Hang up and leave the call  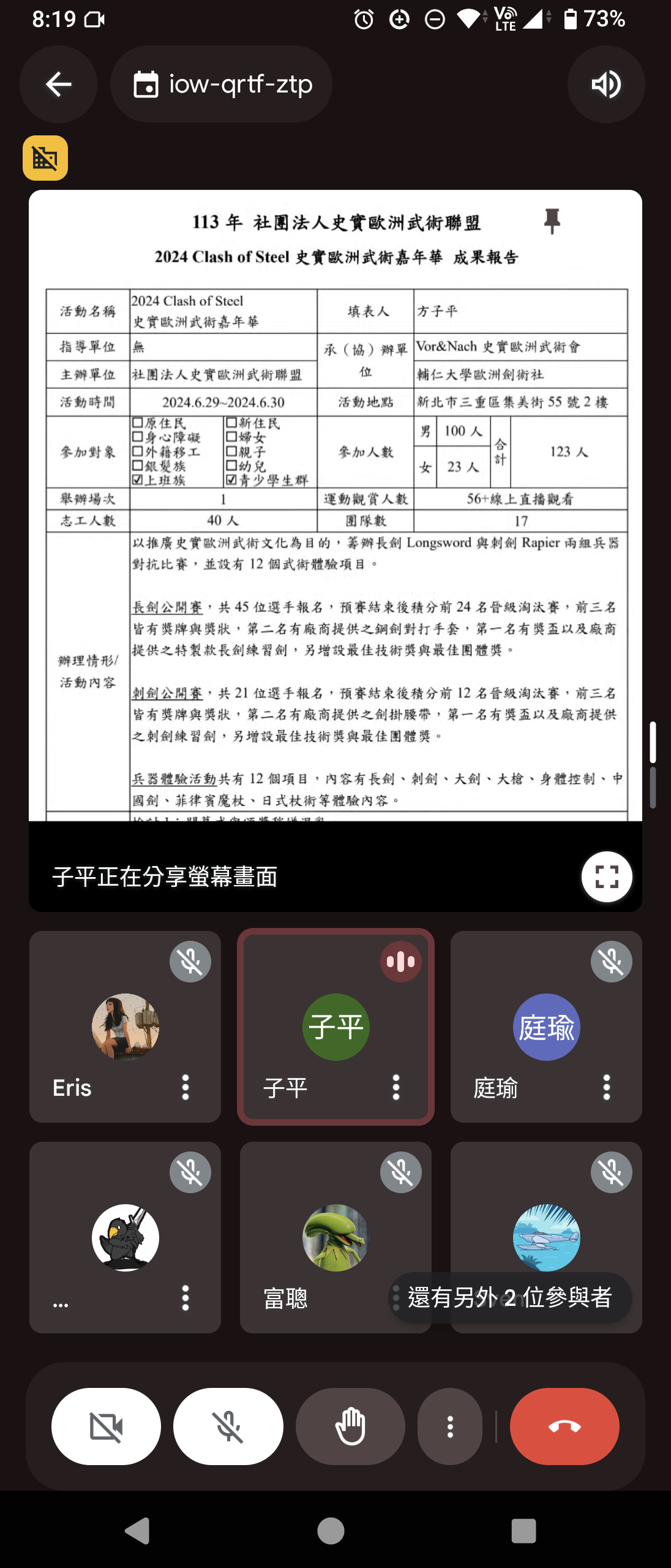tap(564, 1427)
